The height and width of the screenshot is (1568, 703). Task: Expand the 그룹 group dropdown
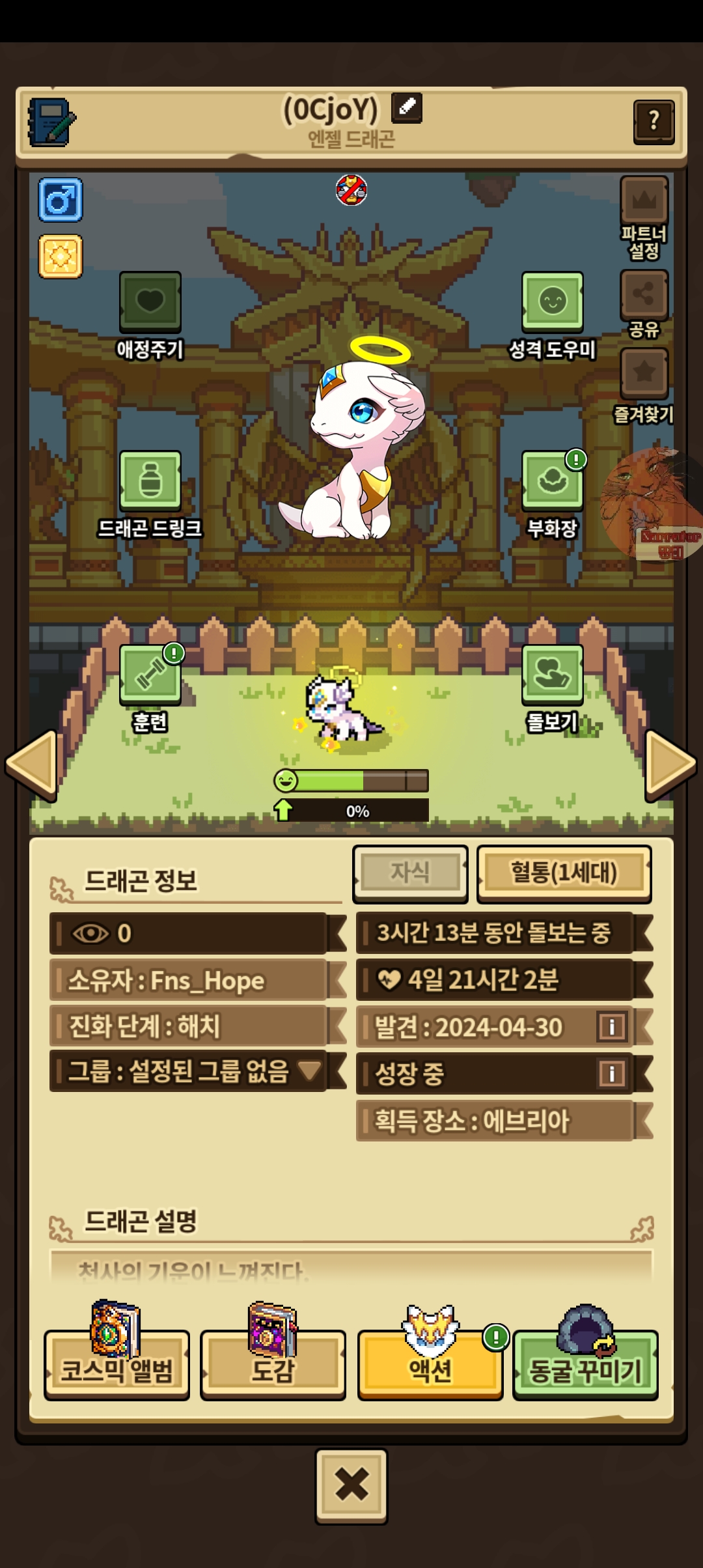click(310, 1070)
